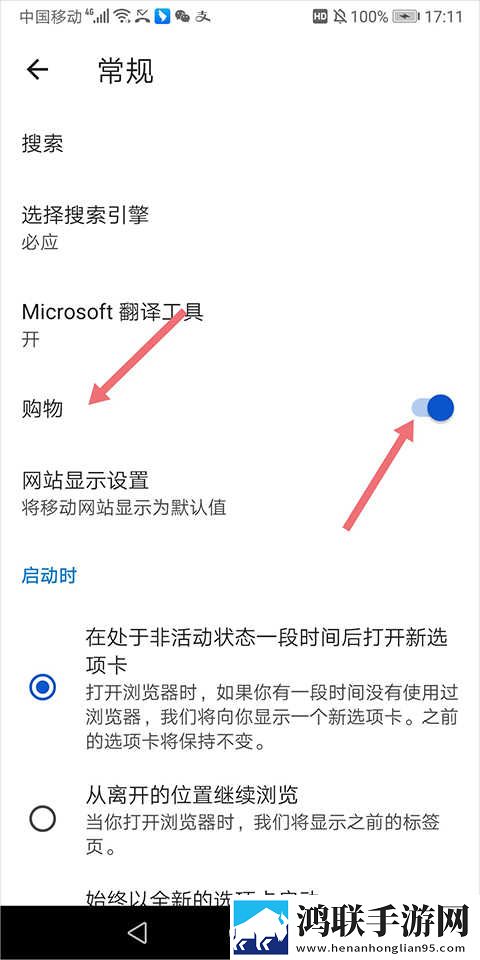The width and height of the screenshot is (480, 960).
Task: Open 选择搜索引擎 setting
Action: click(240, 227)
